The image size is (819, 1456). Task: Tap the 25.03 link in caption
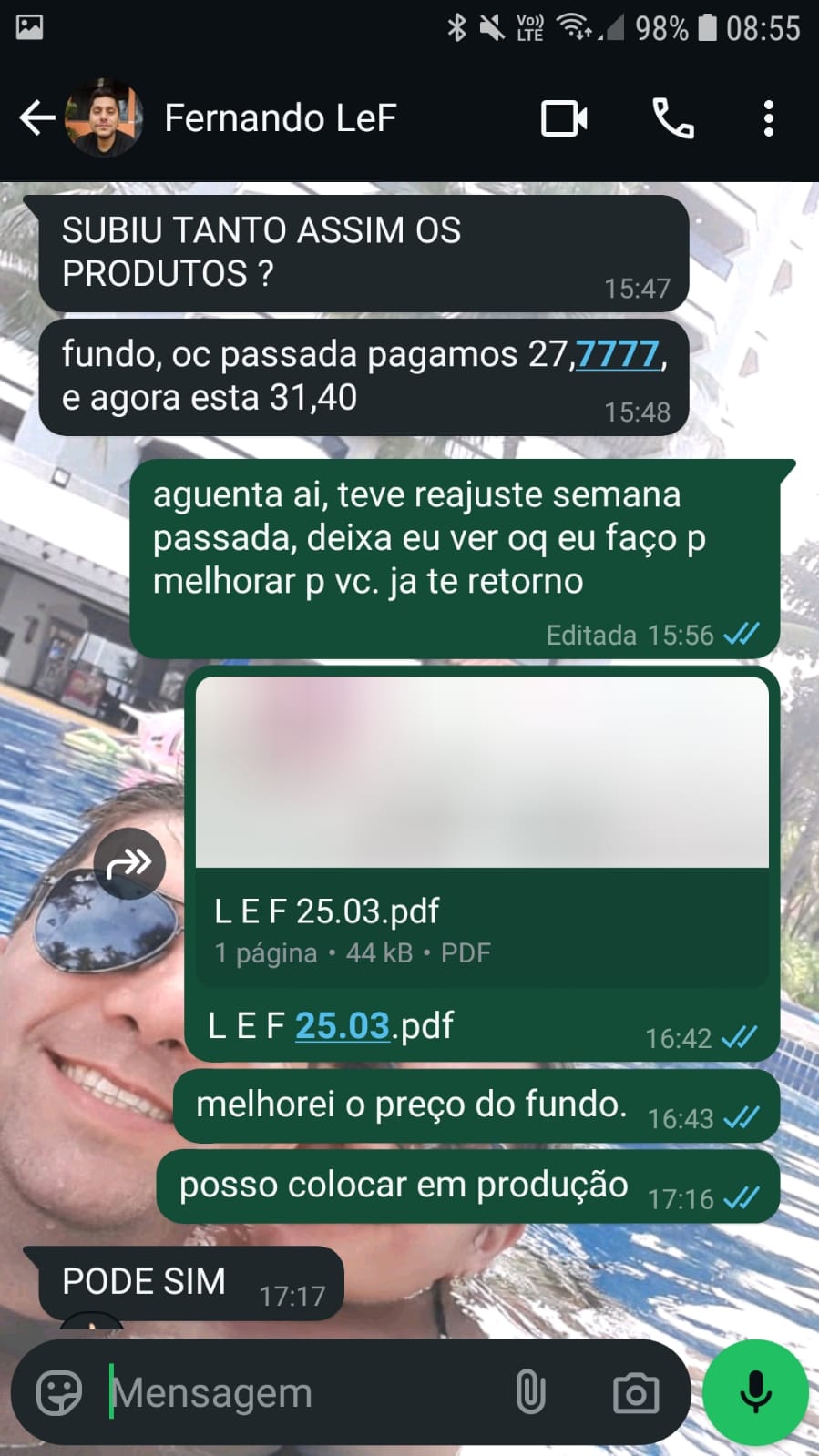342,1026
